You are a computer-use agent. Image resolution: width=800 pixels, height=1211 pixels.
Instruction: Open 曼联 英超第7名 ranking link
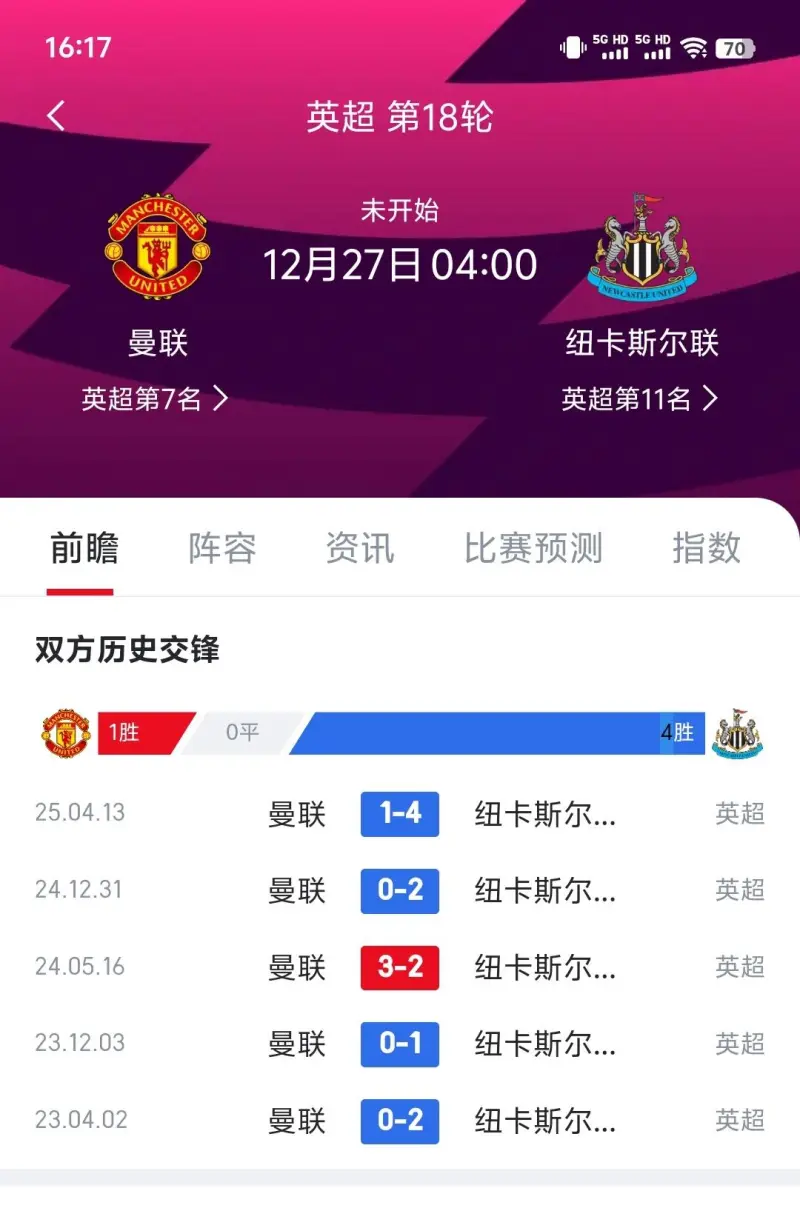point(155,399)
